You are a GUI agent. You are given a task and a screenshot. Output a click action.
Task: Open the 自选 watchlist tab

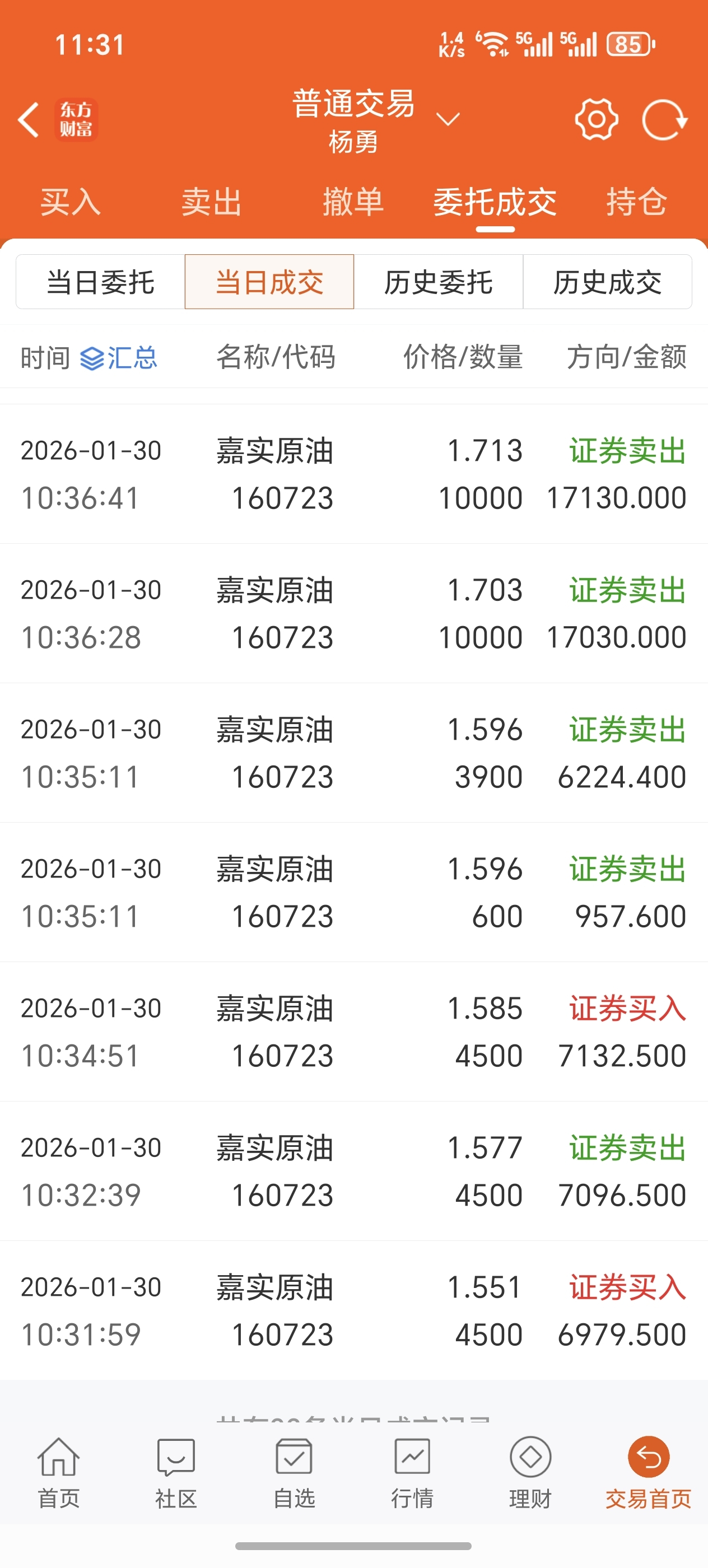click(294, 1473)
